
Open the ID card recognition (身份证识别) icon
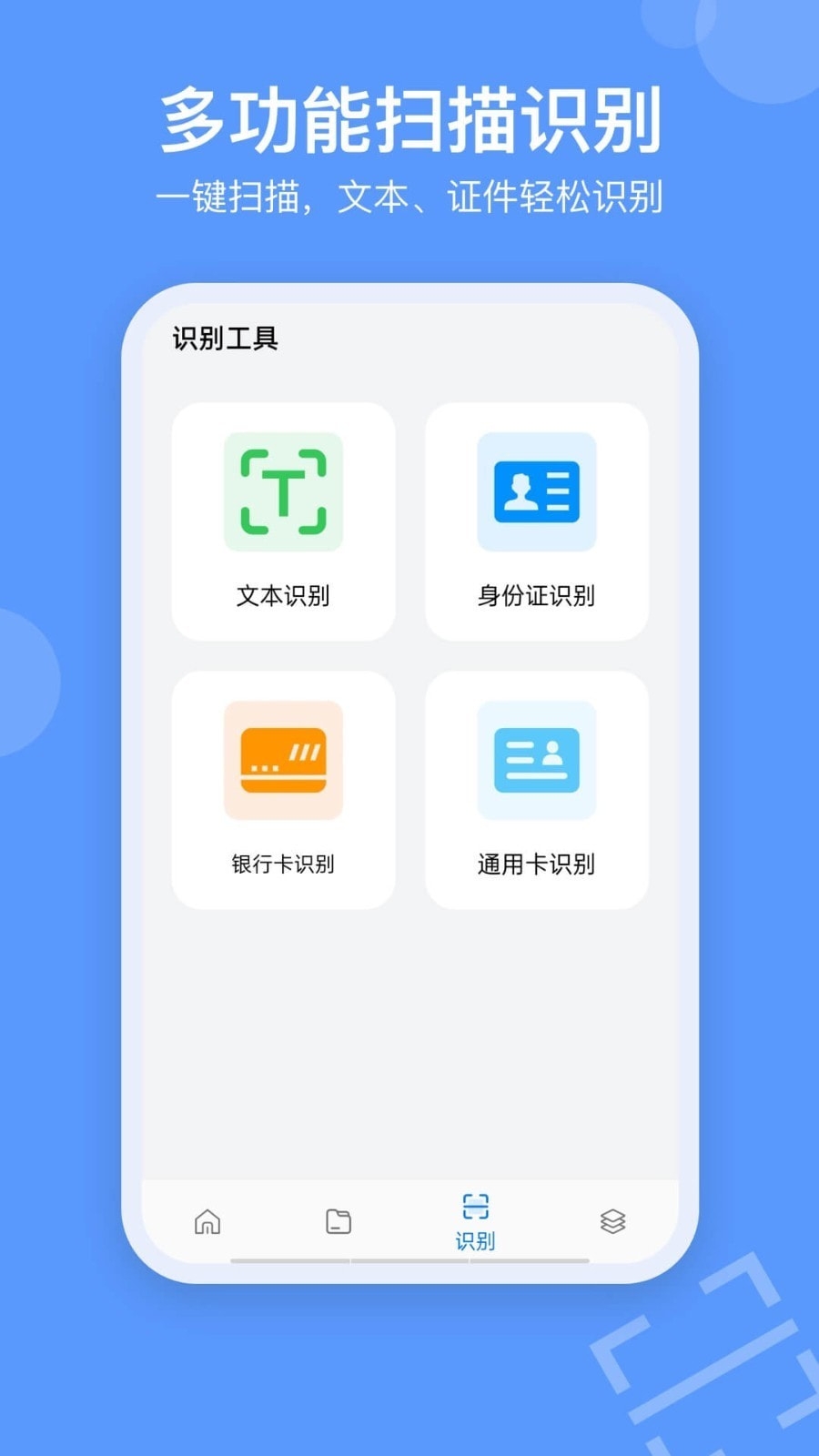(x=536, y=492)
